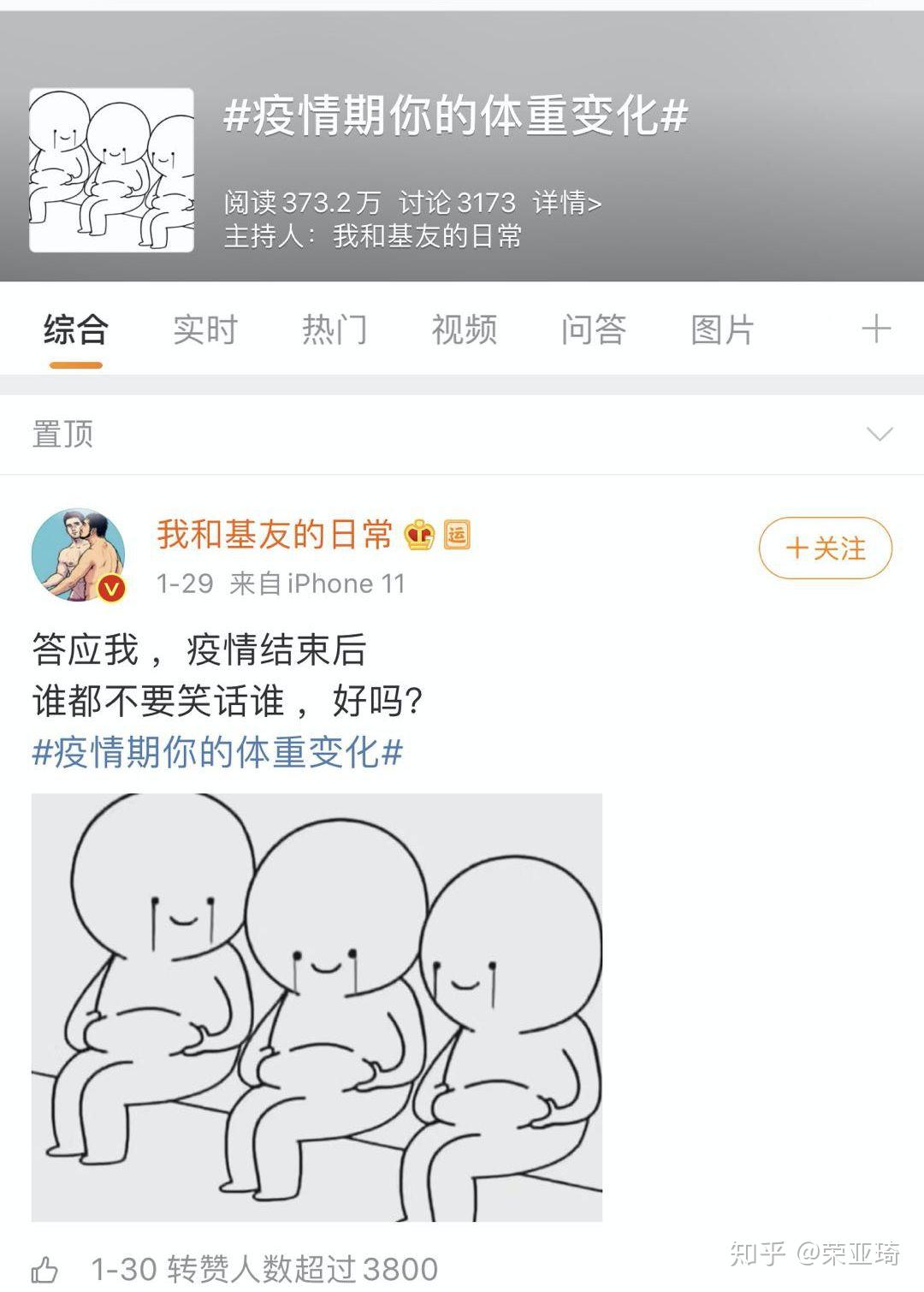The width and height of the screenshot is (924, 1292).
Task: Open 我和基友的日常 profile avatar
Action: coord(79,554)
